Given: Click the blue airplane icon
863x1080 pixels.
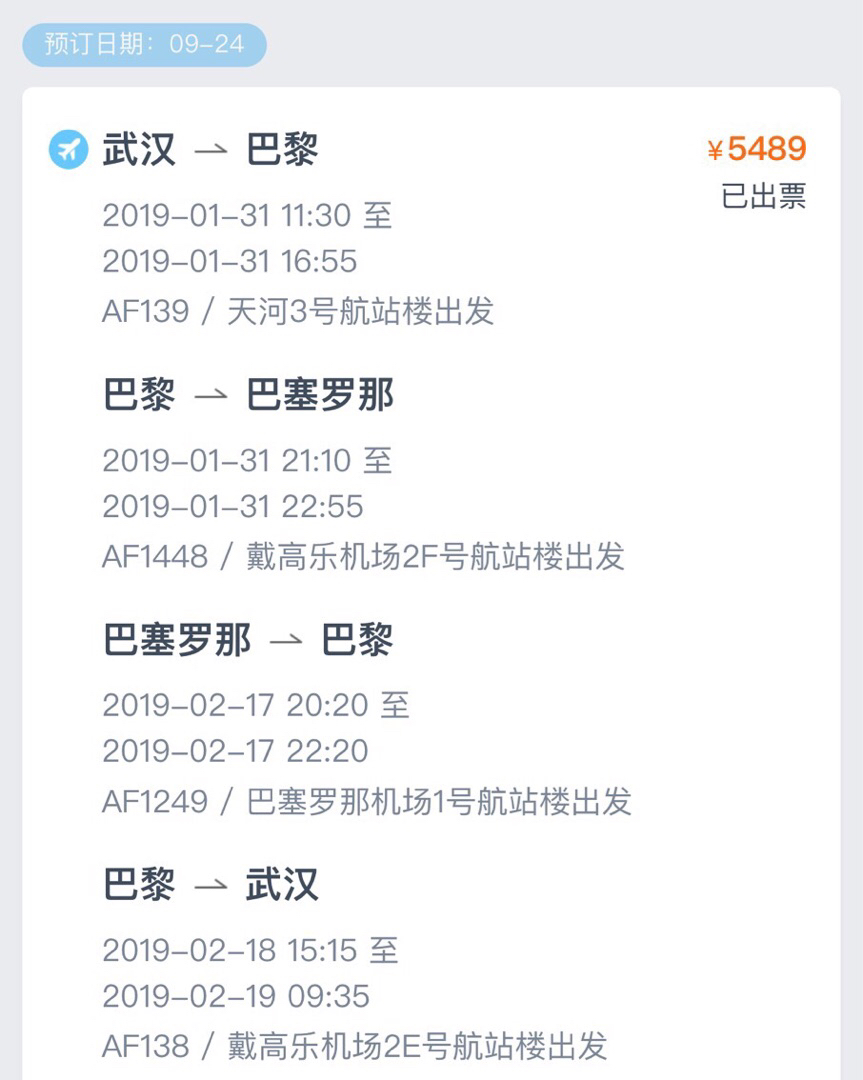Looking at the screenshot, I should (66, 148).
